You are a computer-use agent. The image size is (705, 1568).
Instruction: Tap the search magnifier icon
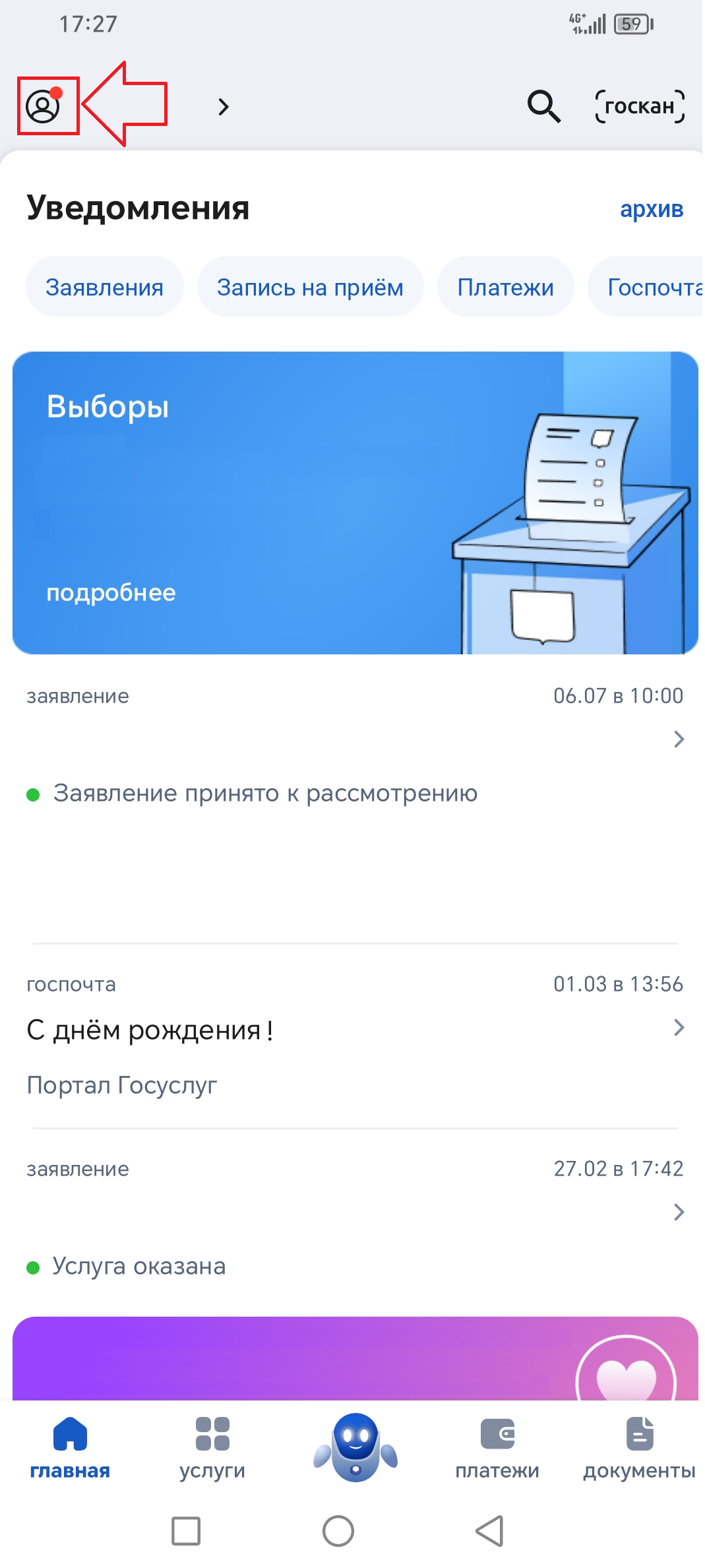tap(543, 106)
